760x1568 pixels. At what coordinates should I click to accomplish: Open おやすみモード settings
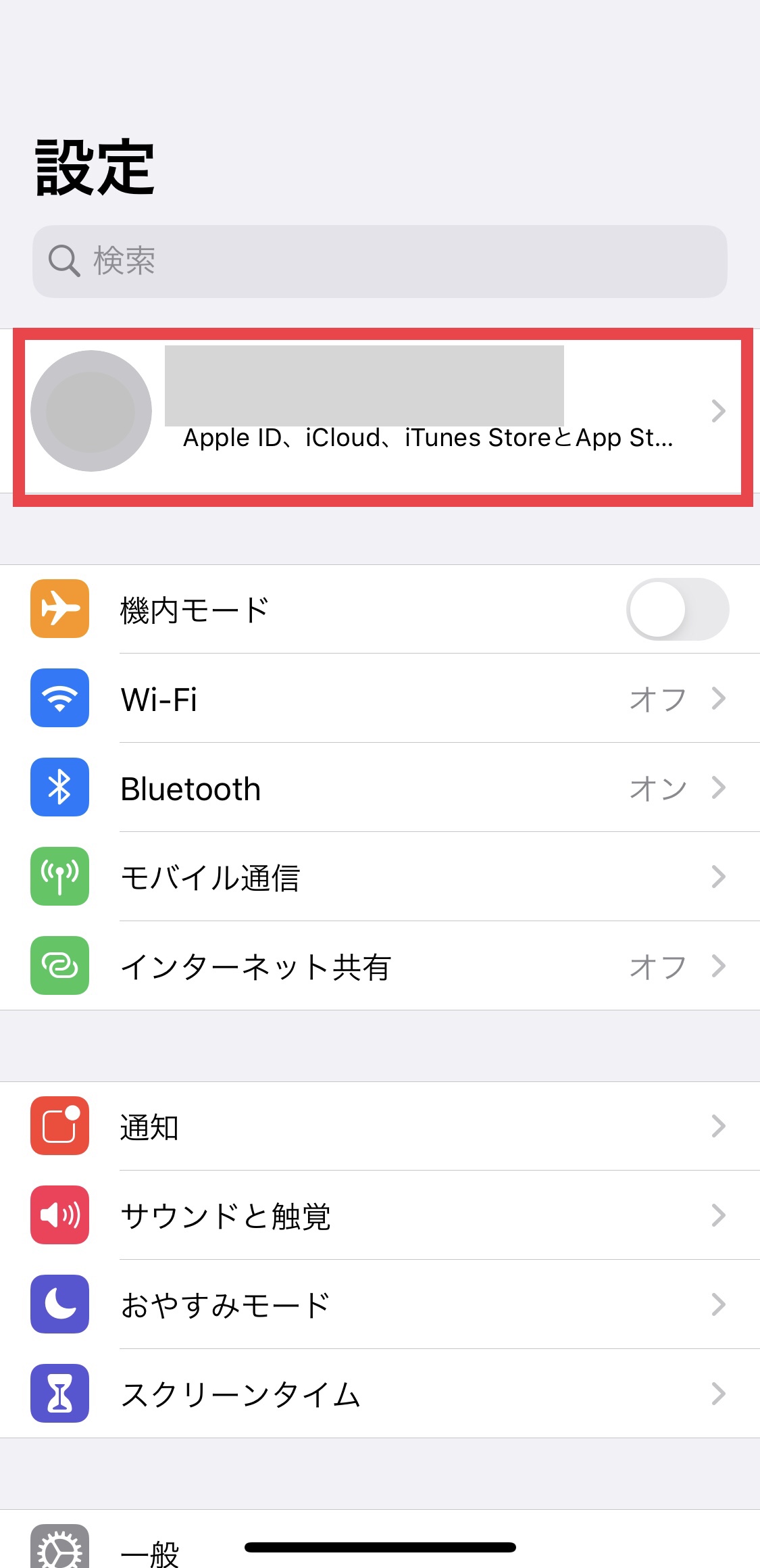(380, 1304)
